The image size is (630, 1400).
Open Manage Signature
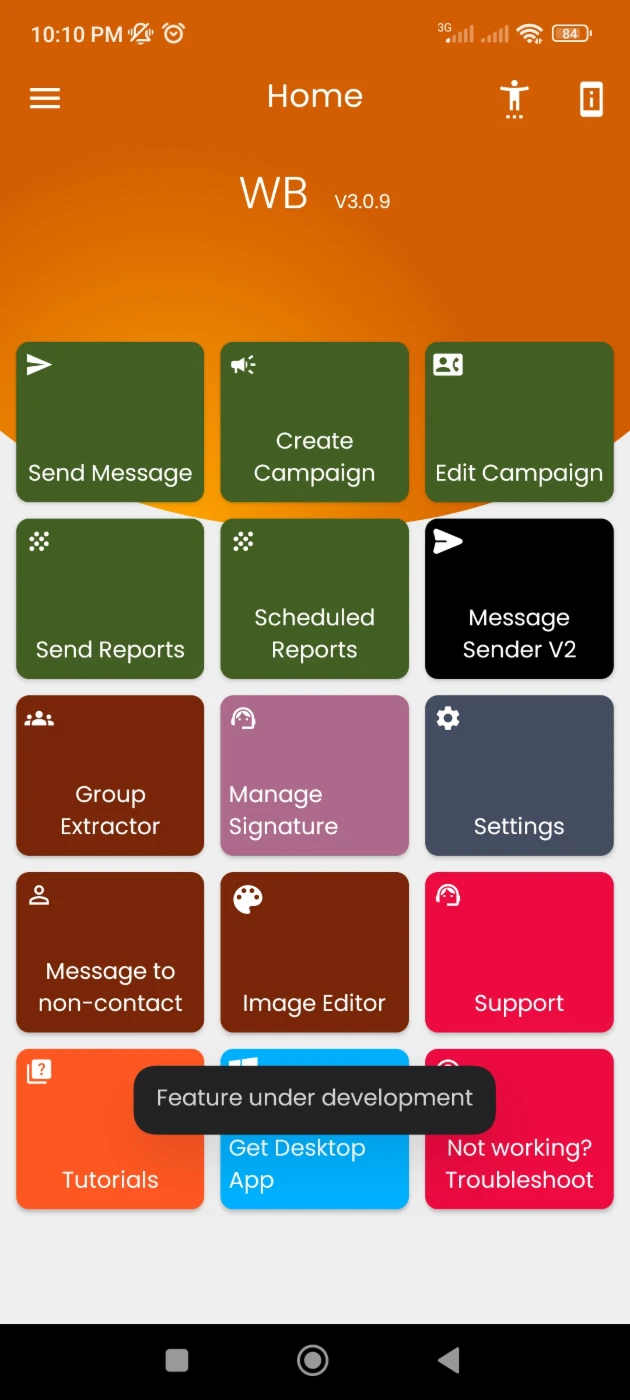pyautogui.click(x=314, y=776)
